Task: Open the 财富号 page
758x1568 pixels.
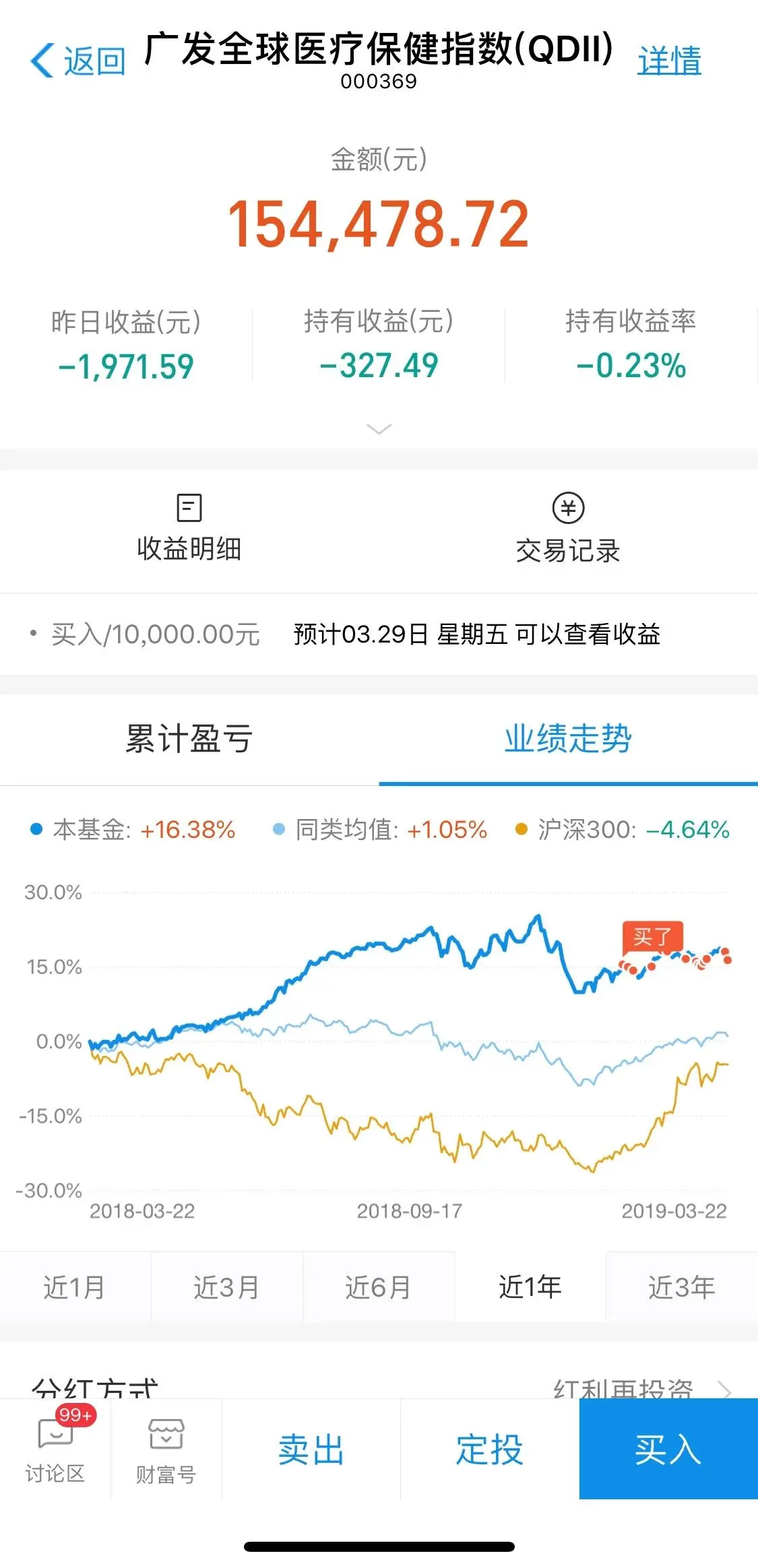Action: [x=166, y=1449]
